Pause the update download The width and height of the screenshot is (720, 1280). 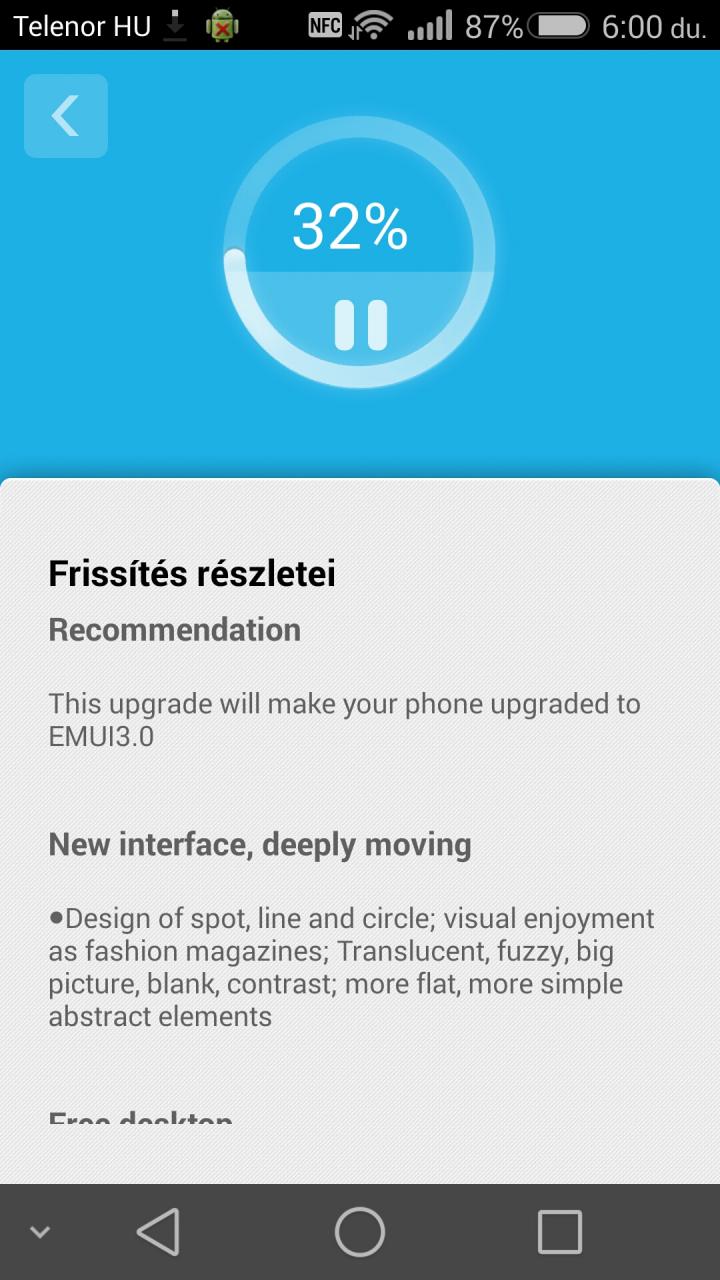click(x=360, y=325)
